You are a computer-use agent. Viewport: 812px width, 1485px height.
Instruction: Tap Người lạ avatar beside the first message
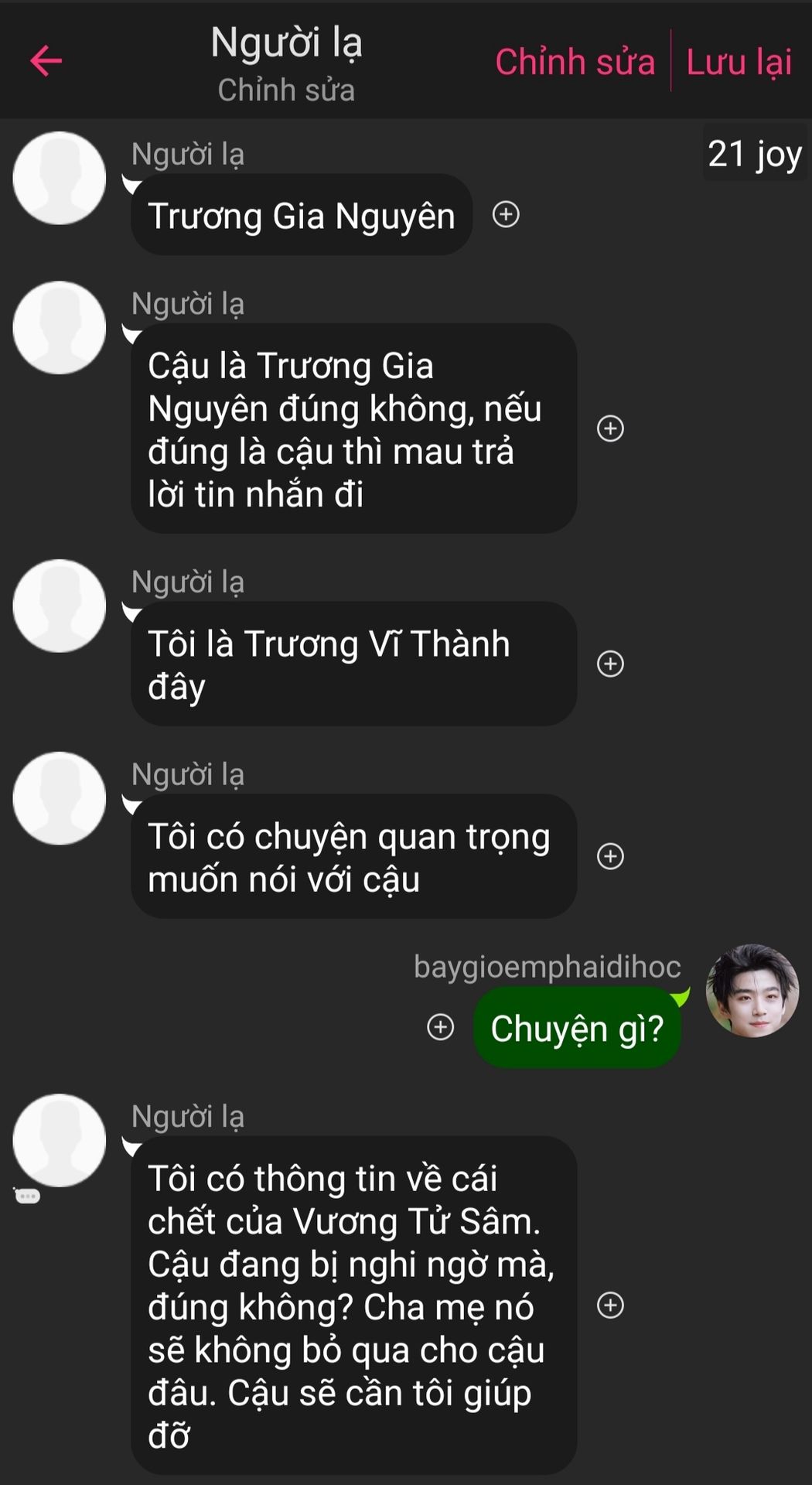point(60,179)
